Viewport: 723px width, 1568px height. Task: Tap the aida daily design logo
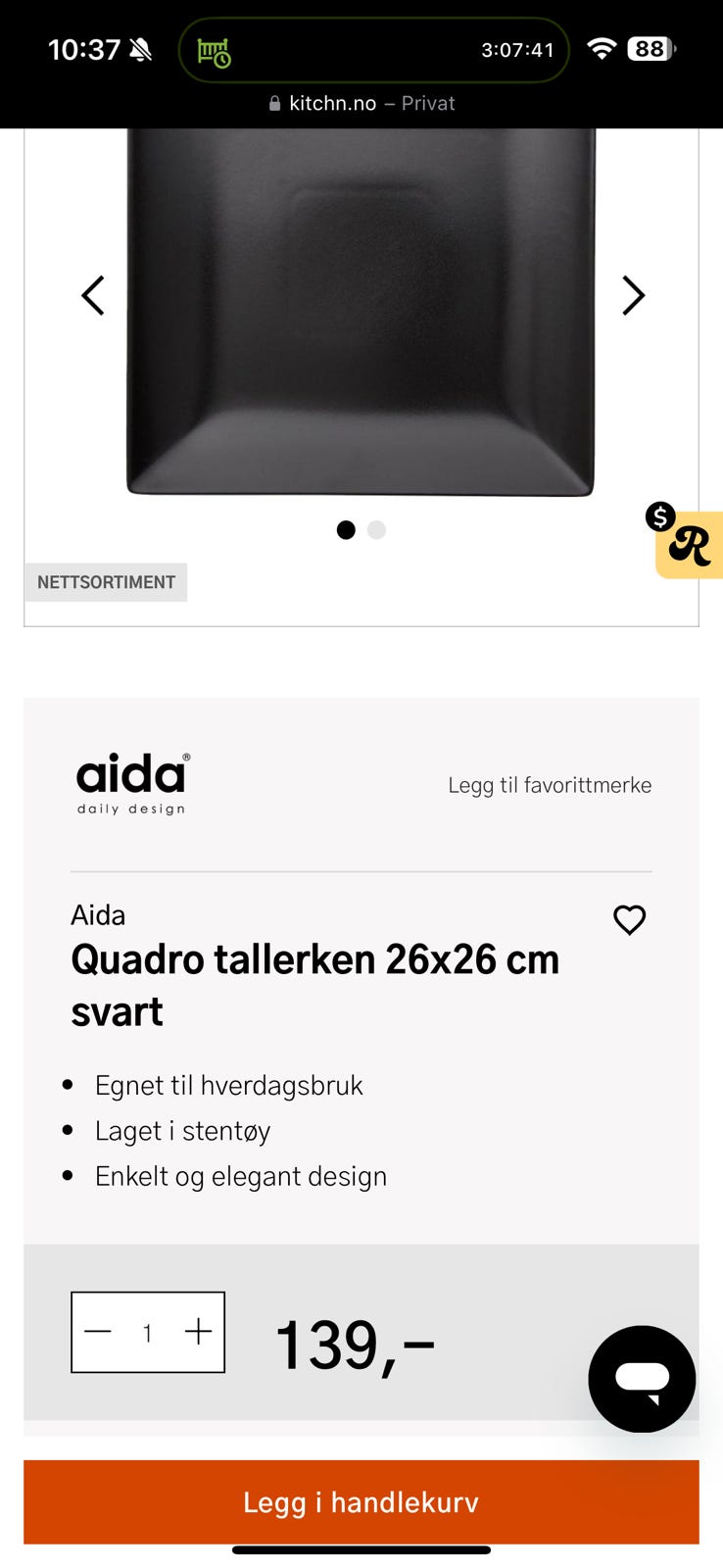coord(130,782)
